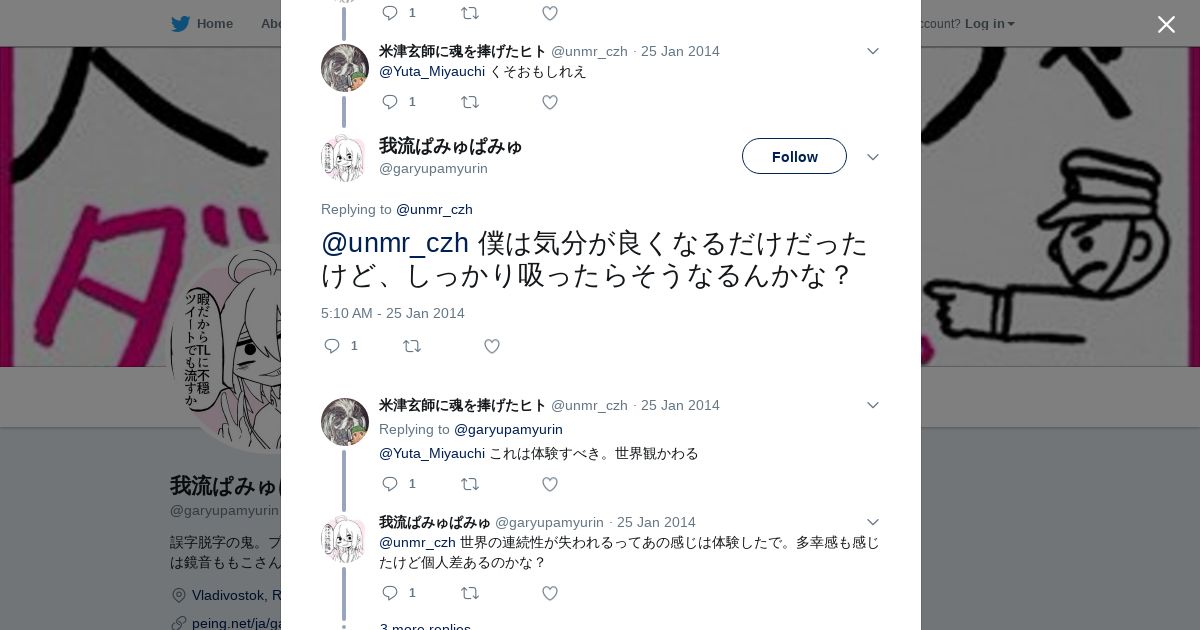Open @garyupamyurin link in Replying to line
This screenshot has height=630, width=1200.
point(508,429)
